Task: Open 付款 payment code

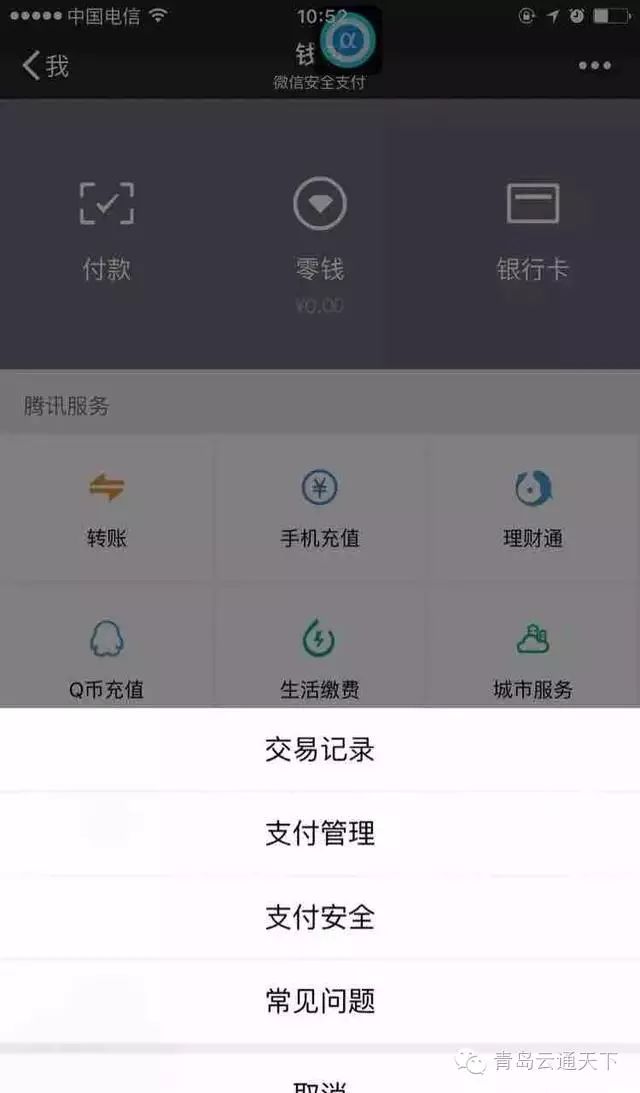Action: pyautogui.click(x=107, y=231)
